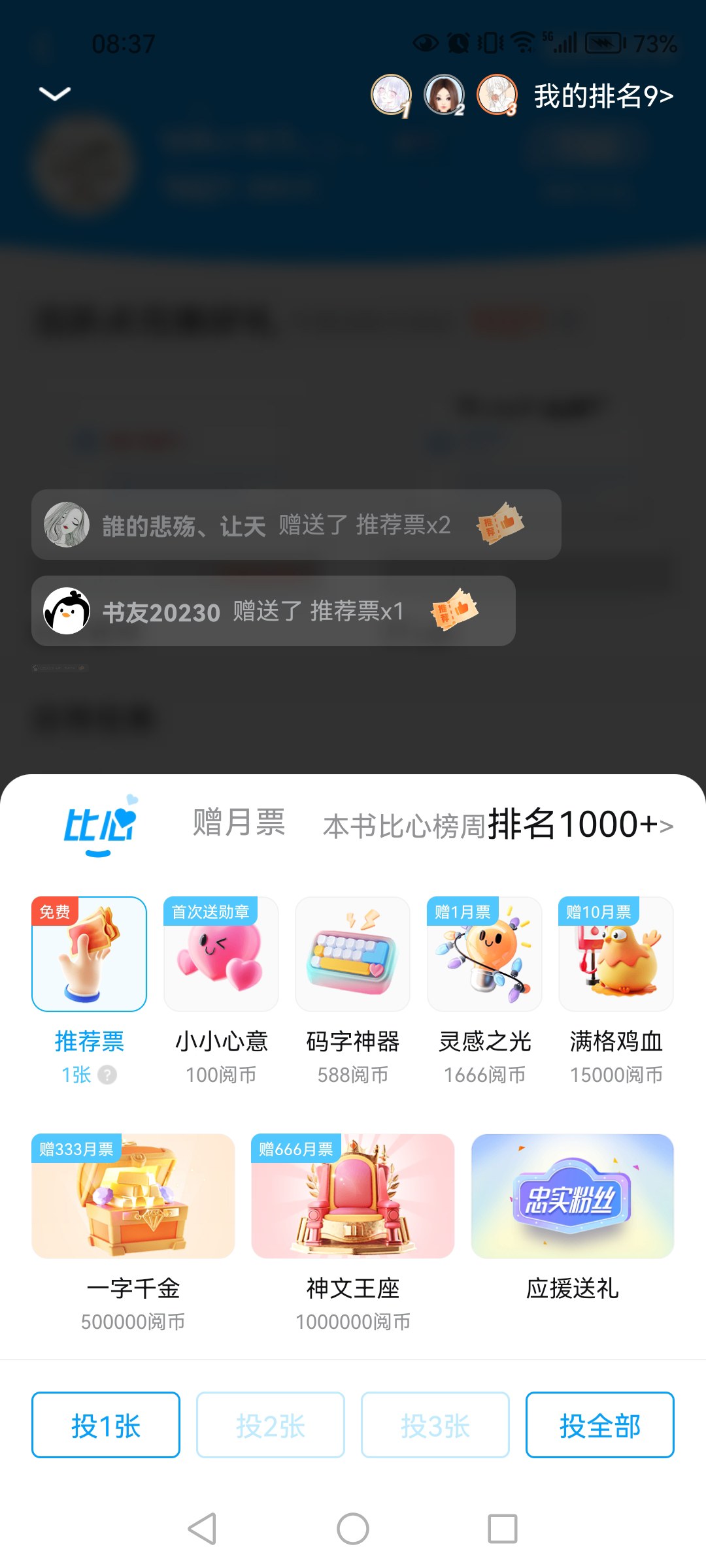Image resolution: width=706 pixels, height=1568 pixels.
Task: Tap the 投3张 button
Action: pos(435,1425)
